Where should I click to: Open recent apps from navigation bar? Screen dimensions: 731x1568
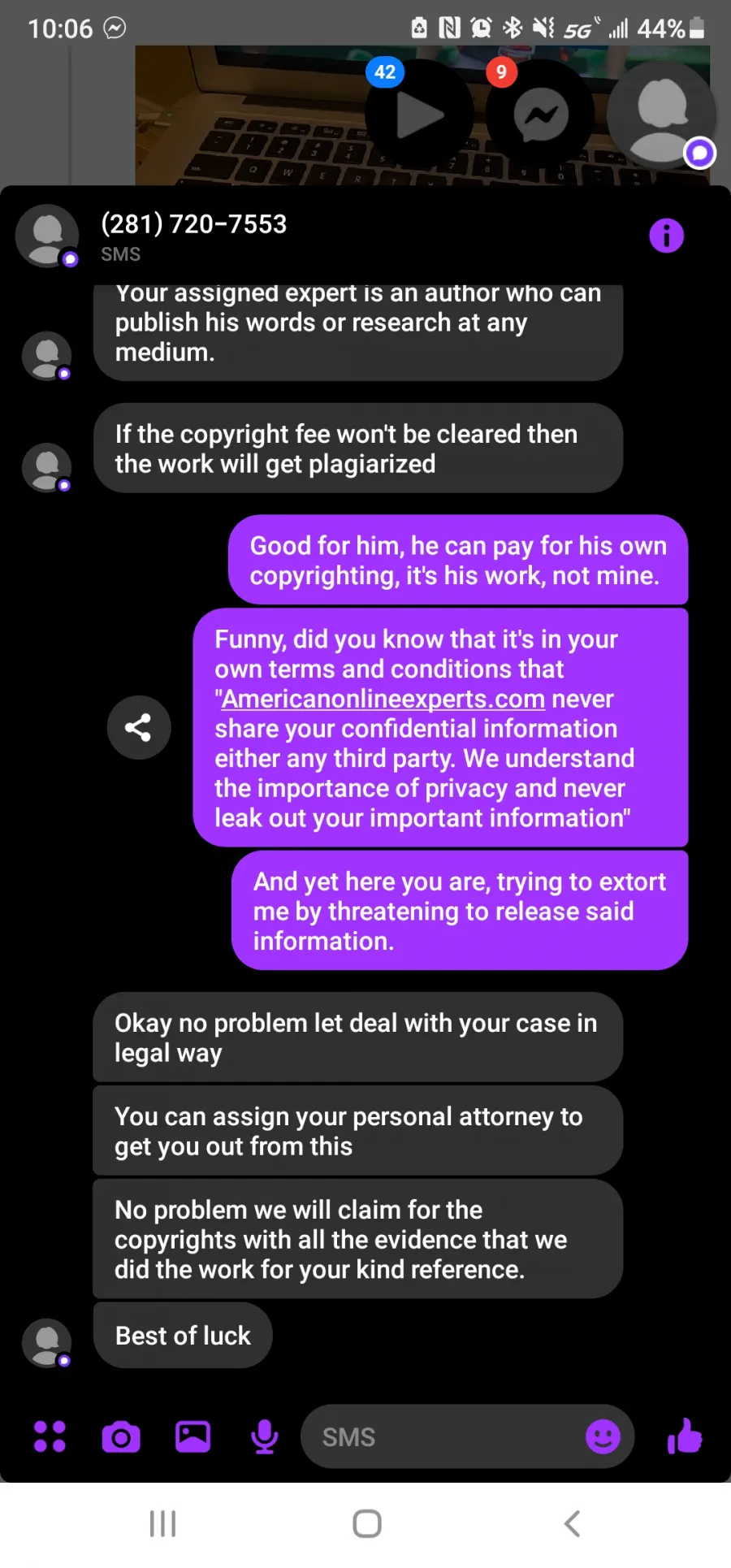tap(163, 1523)
